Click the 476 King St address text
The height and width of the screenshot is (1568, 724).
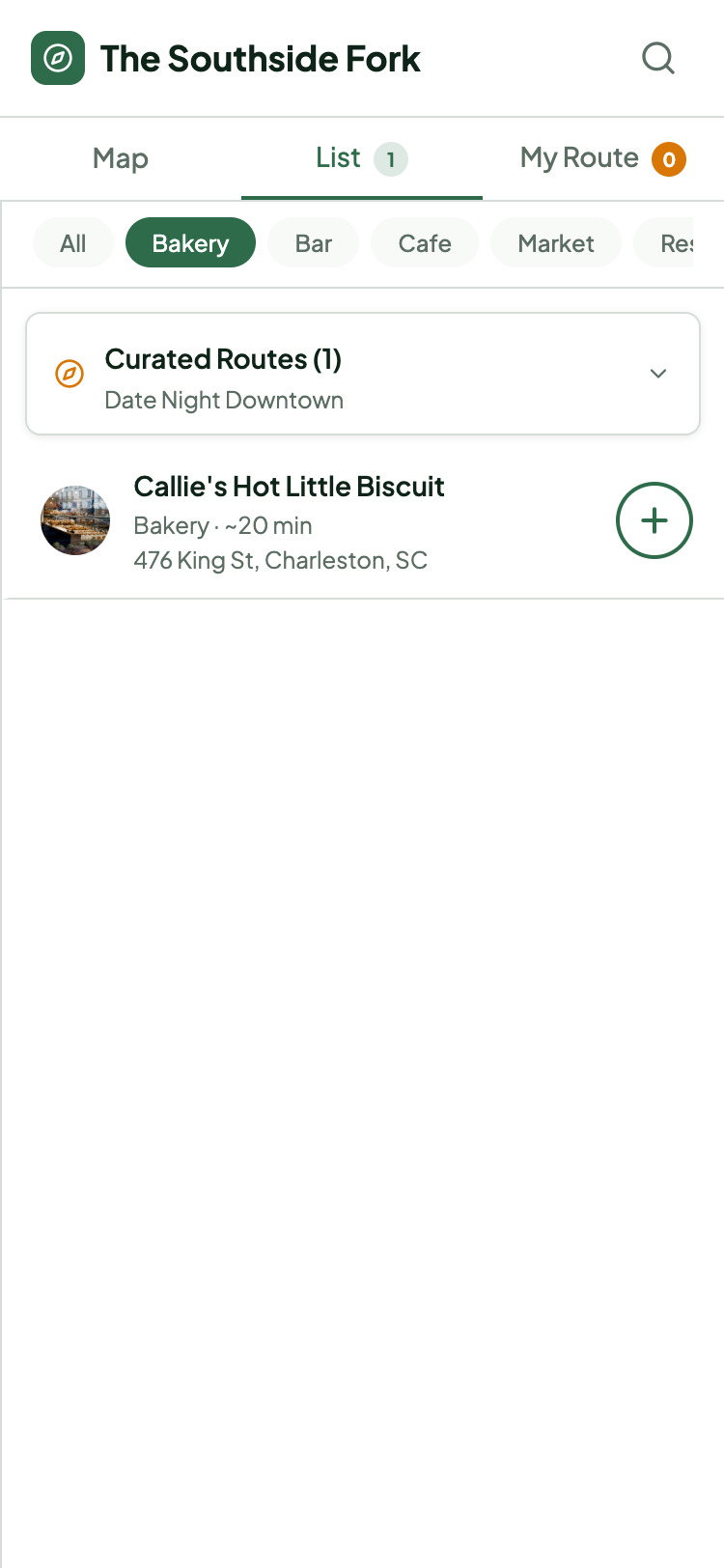click(x=281, y=560)
